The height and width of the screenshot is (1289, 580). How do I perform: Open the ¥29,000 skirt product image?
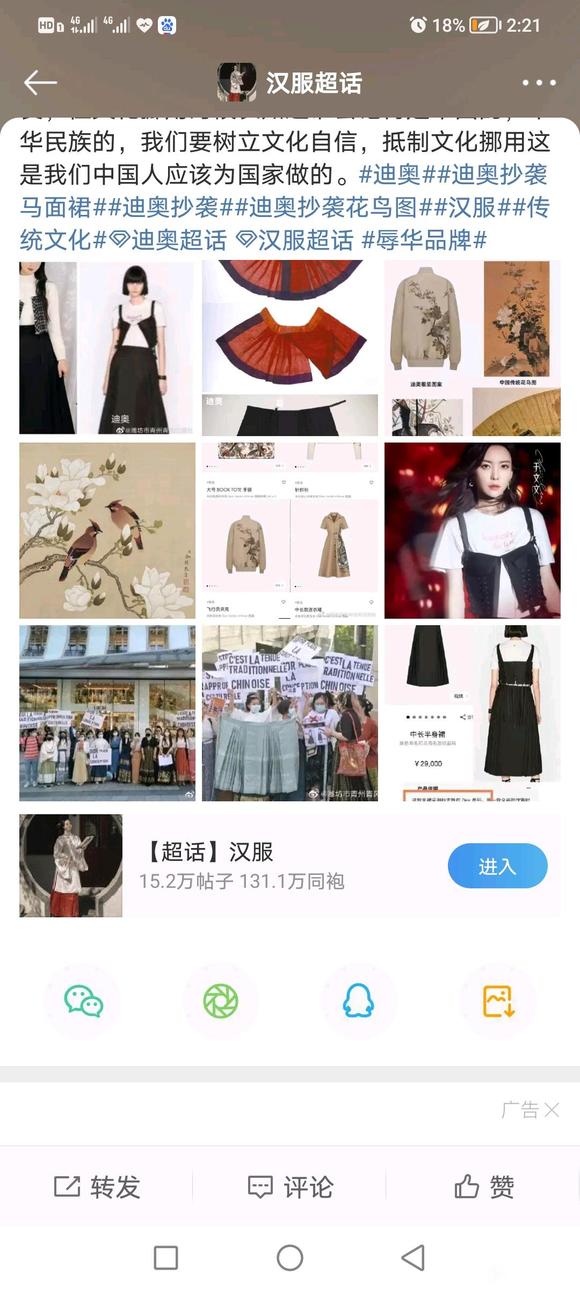(472, 713)
